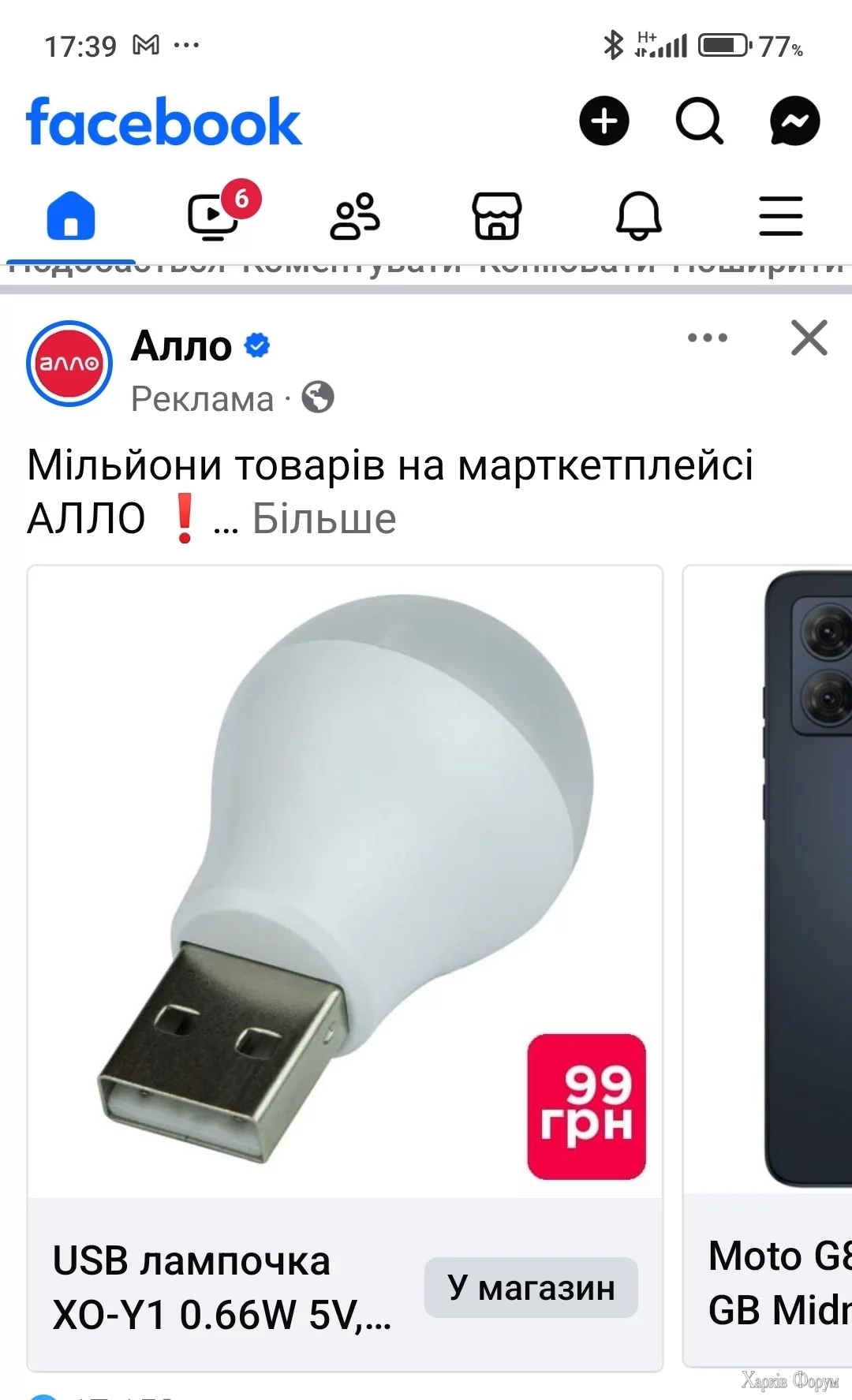Go to the Friends tab
The width and height of the screenshot is (852, 1400).
tap(355, 216)
